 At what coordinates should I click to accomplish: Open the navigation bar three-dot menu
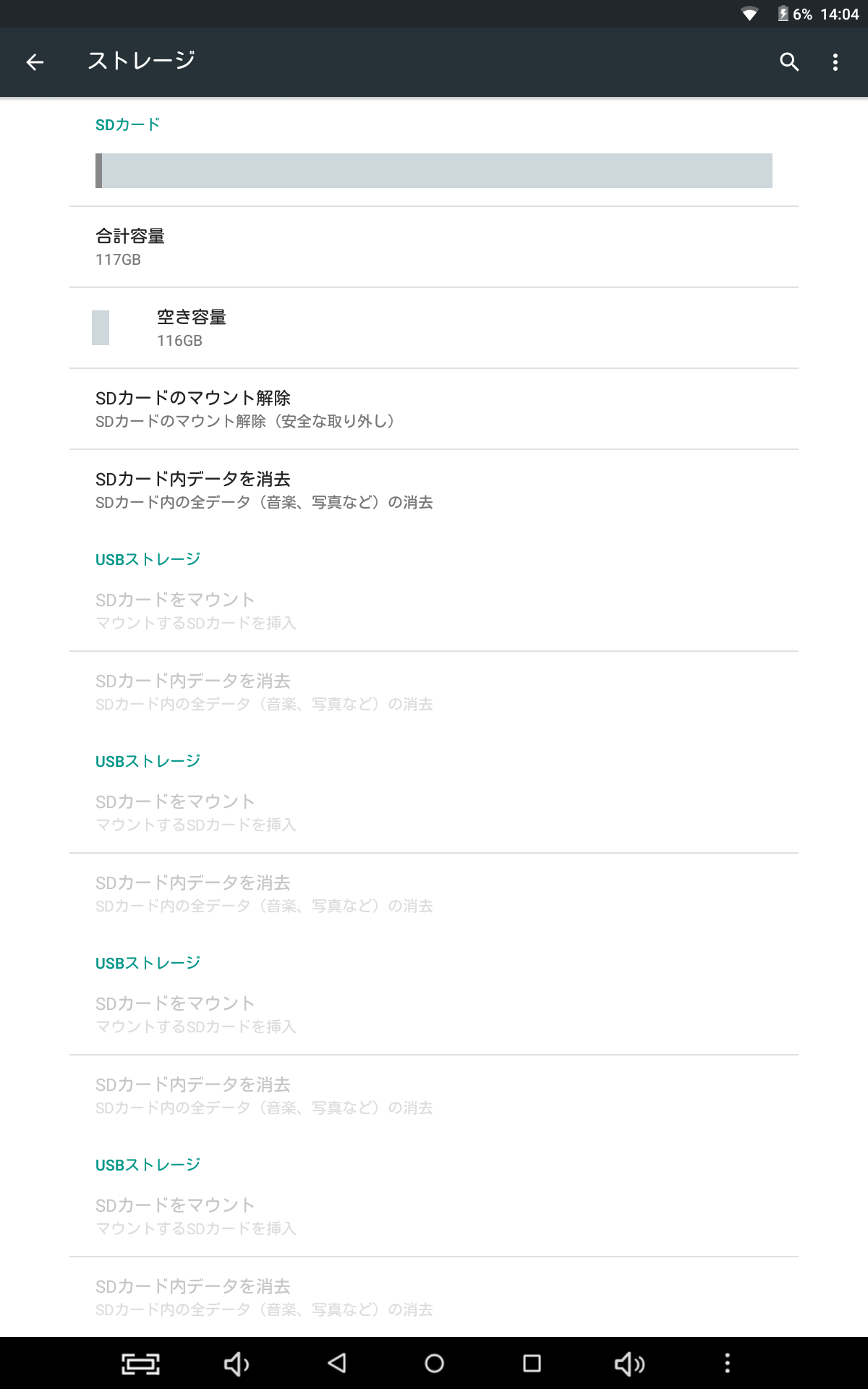727,1364
